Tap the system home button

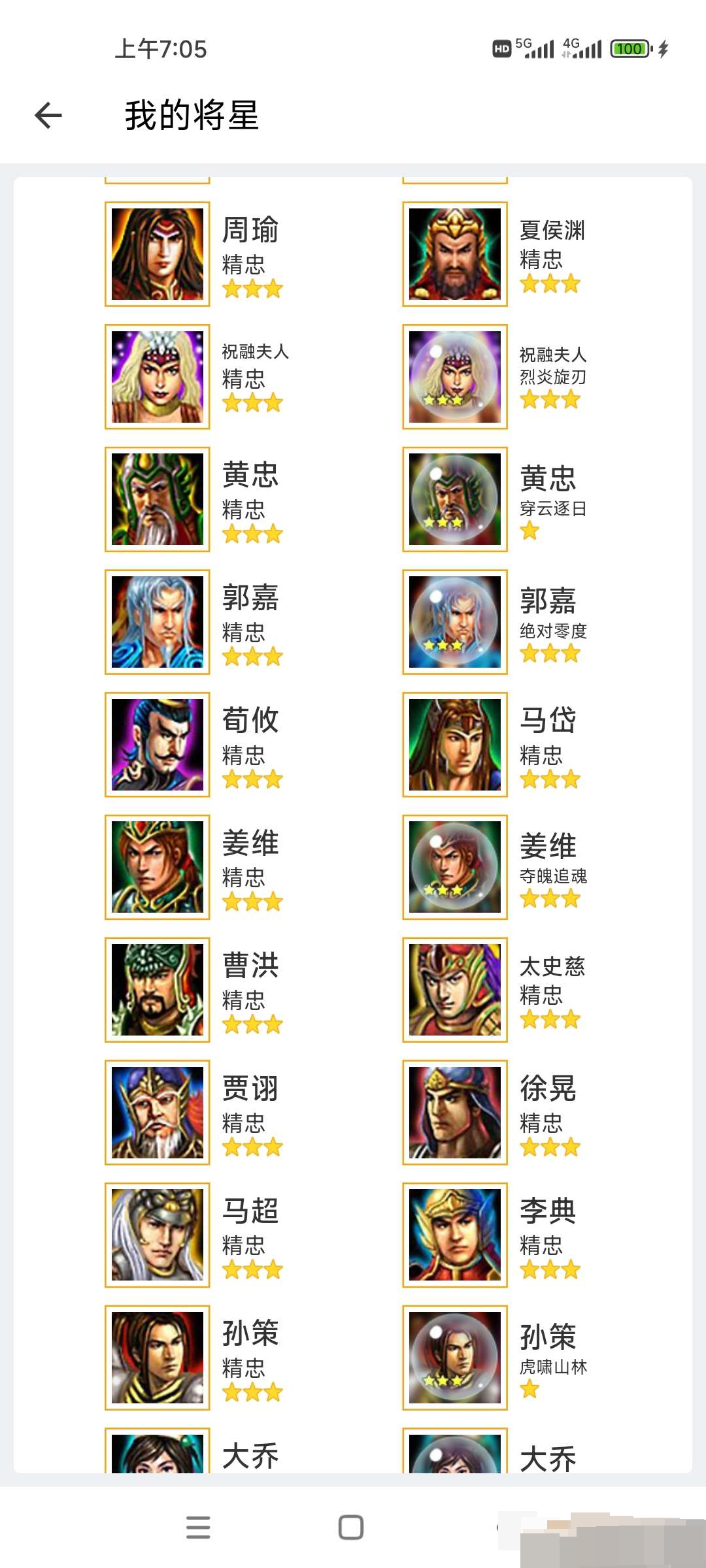(351, 1527)
